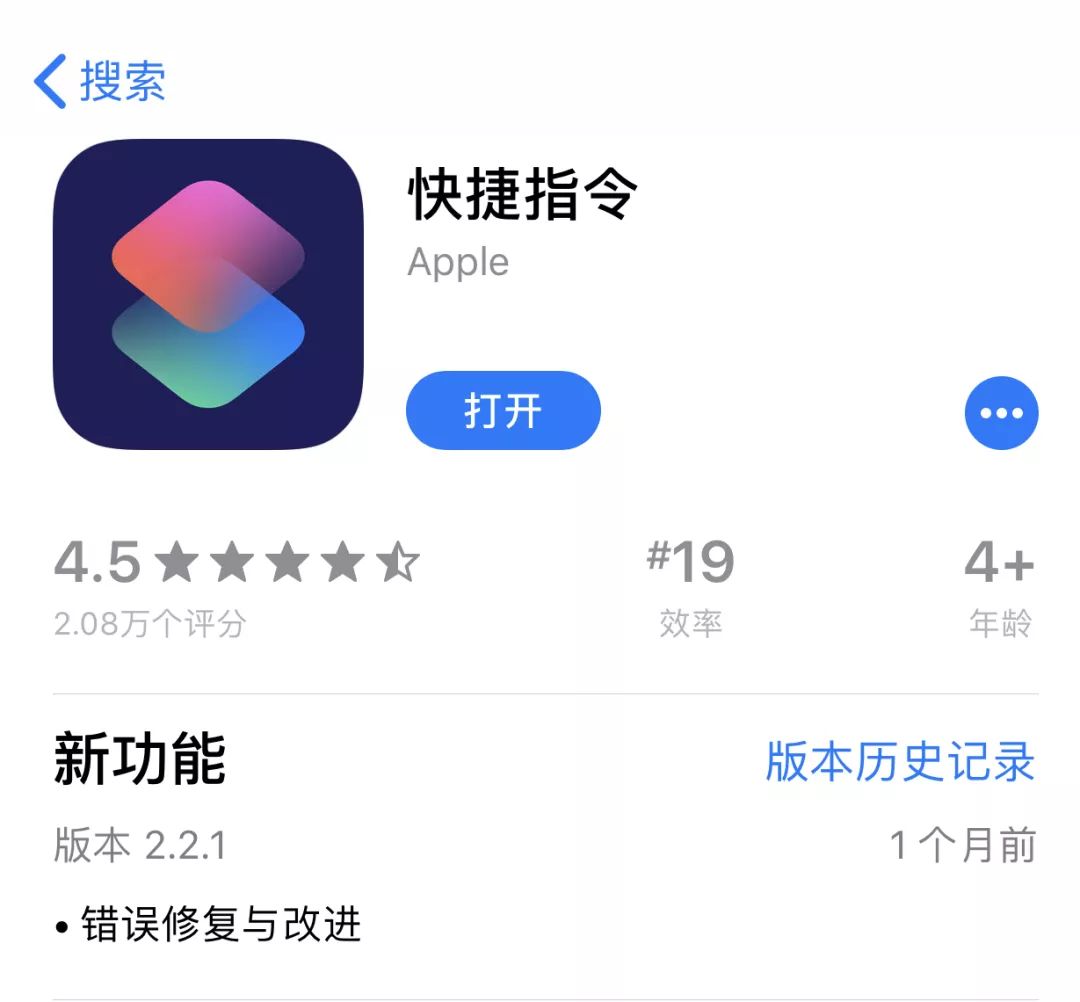Open the three-dot more options button
The width and height of the screenshot is (1080, 1002).
[x=1001, y=413]
